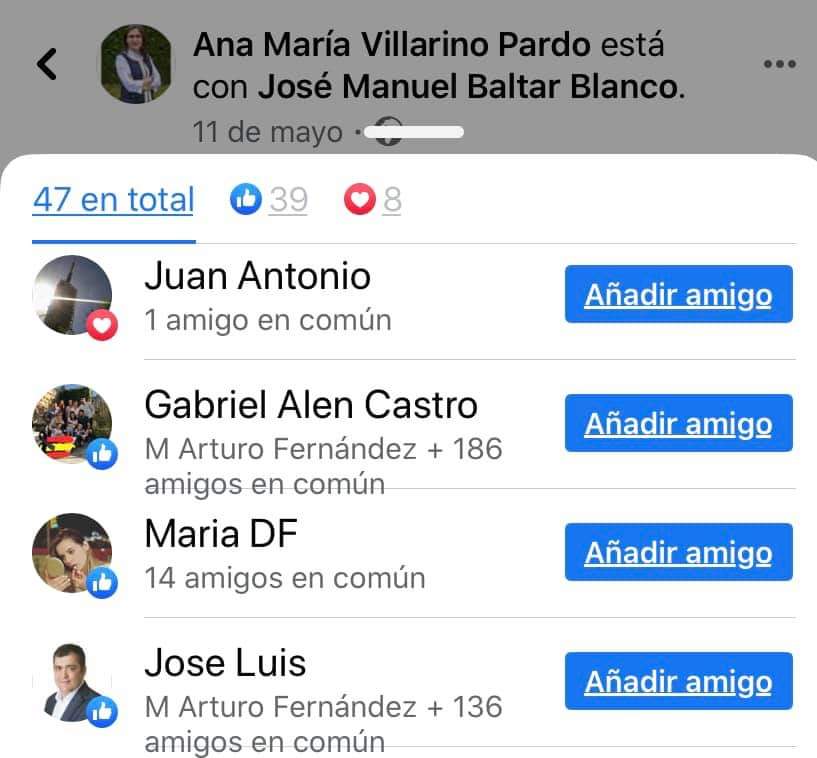Add Maria DF as a friend
The image size is (817, 758).
coord(678,553)
